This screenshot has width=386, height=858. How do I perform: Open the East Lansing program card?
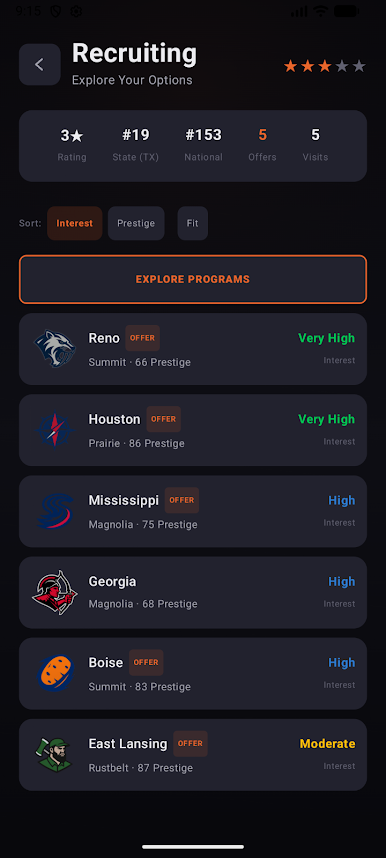coord(193,755)
